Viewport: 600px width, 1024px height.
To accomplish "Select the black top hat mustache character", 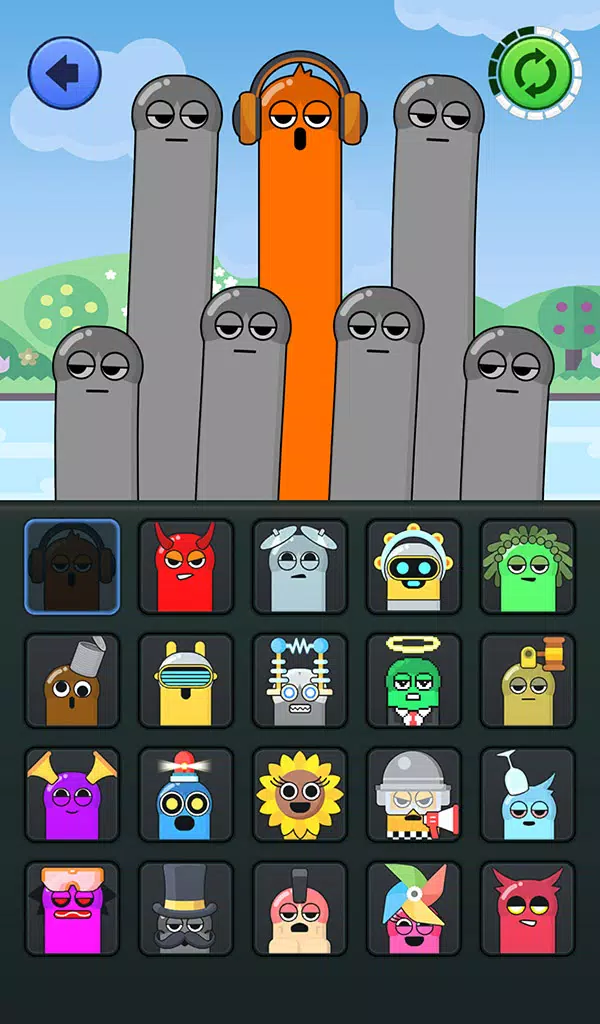I will (x=186, y=909).
